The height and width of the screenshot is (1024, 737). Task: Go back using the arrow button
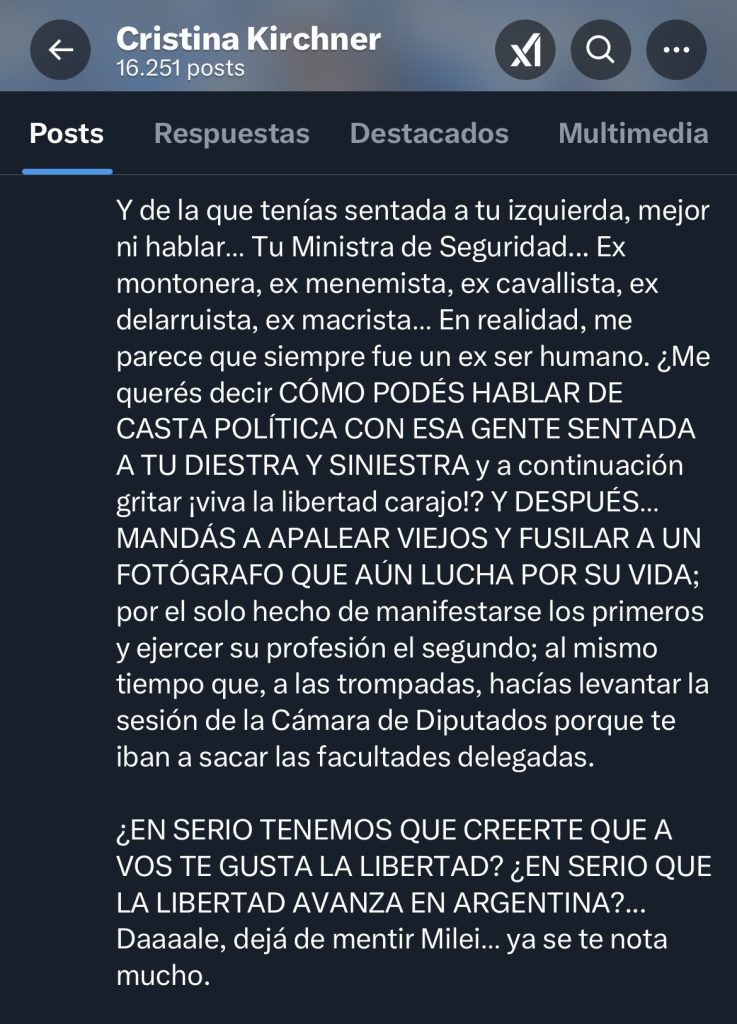pyautogui.click(x=61, y=50)
